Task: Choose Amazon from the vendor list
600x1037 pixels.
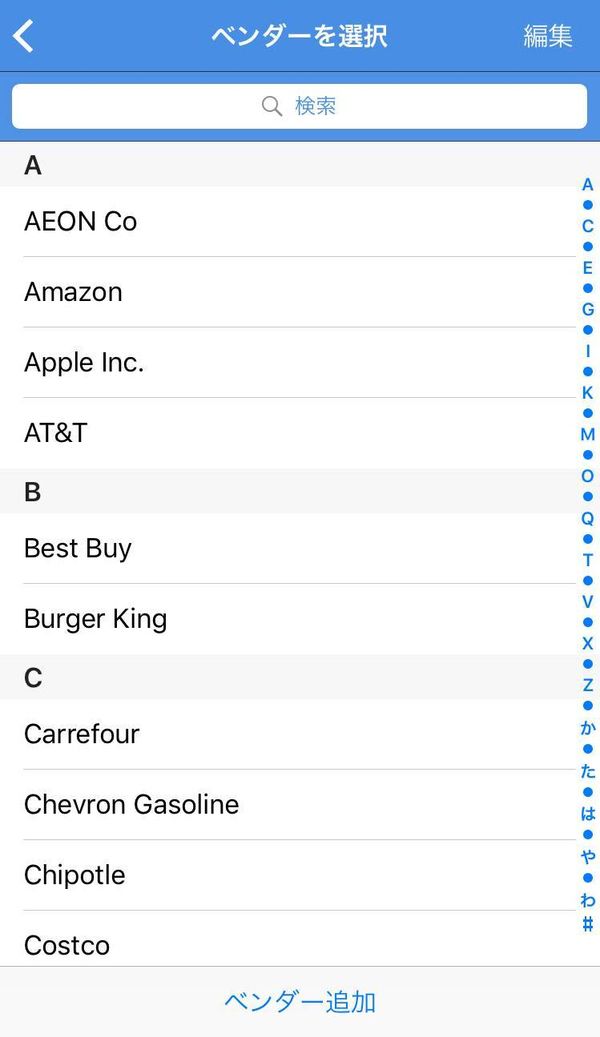Action: tap(288, 292)
